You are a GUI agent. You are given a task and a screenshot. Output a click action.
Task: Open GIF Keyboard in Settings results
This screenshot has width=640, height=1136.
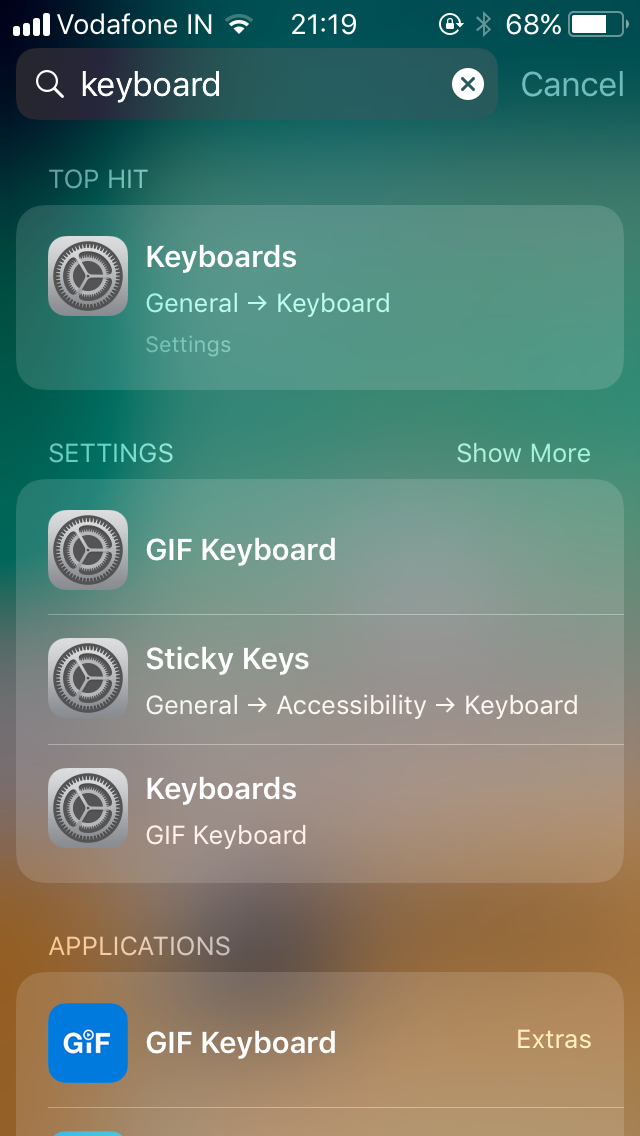point(320,549)
